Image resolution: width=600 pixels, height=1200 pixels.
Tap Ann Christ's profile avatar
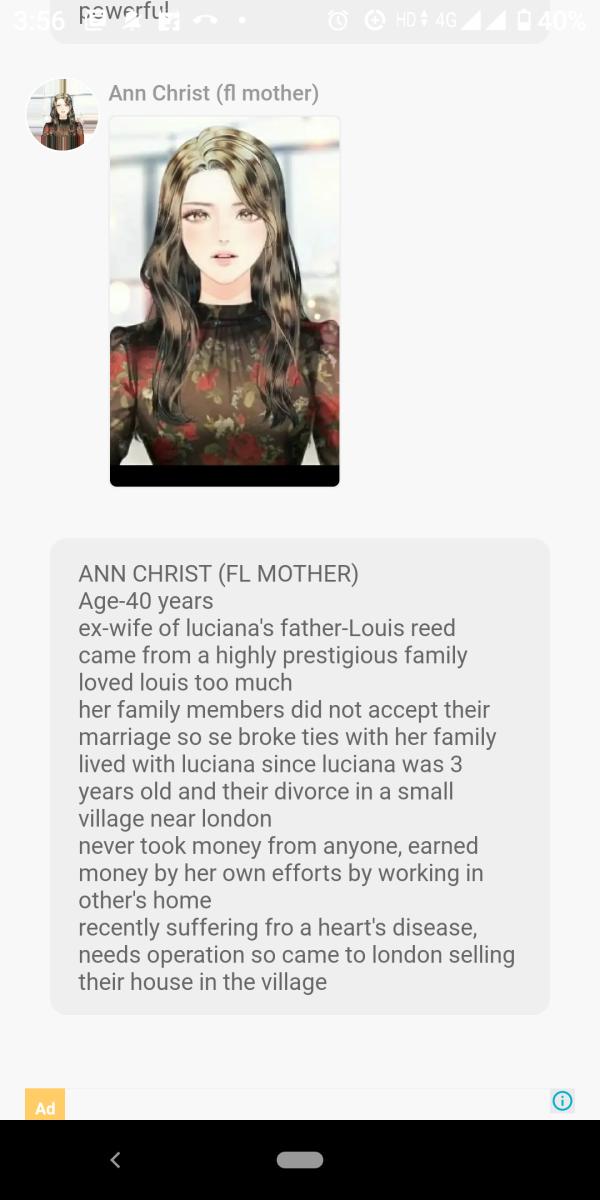(x=62, y=115)
